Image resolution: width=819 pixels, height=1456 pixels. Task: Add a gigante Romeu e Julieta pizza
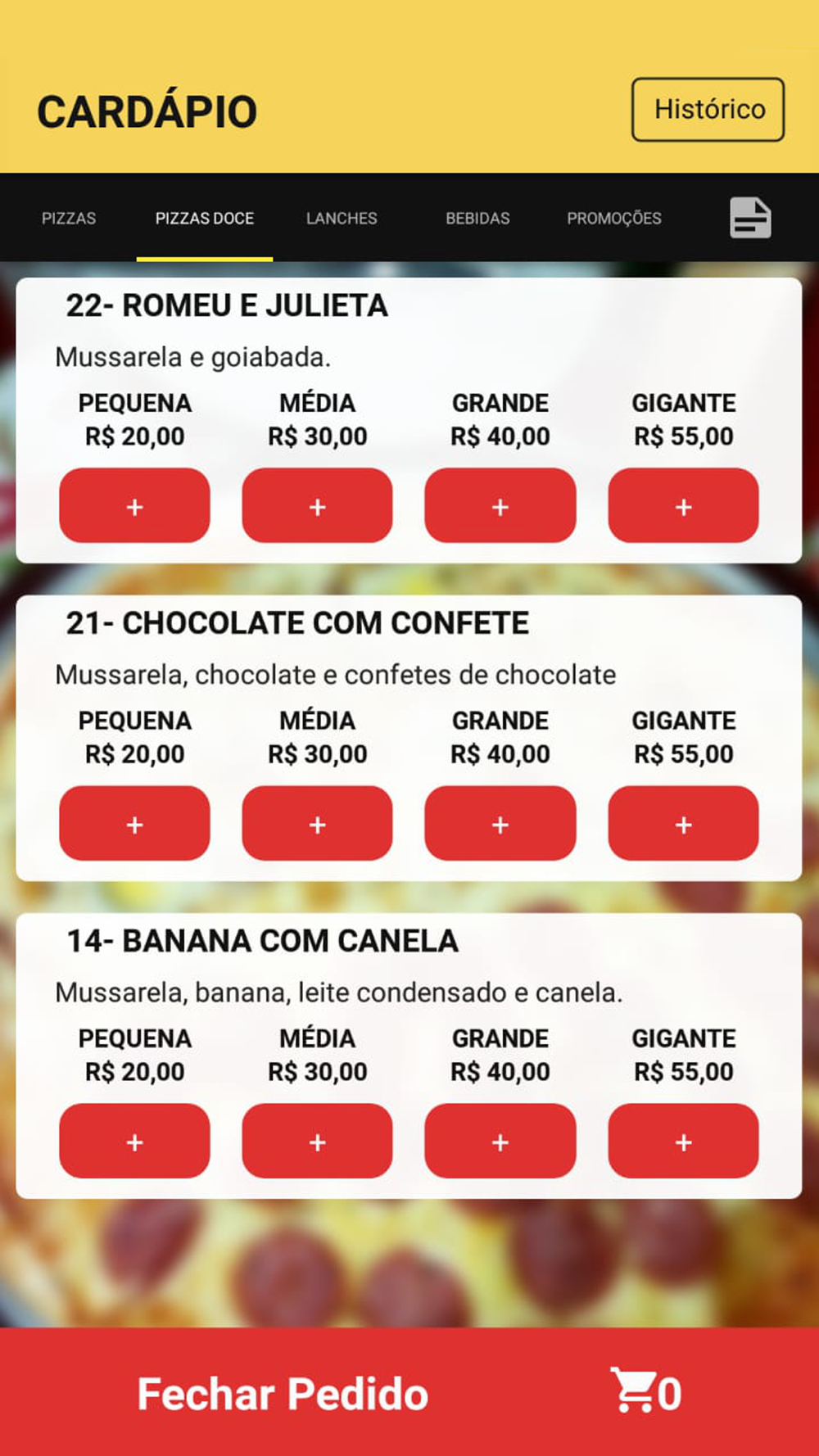click(x=683, y=505)
